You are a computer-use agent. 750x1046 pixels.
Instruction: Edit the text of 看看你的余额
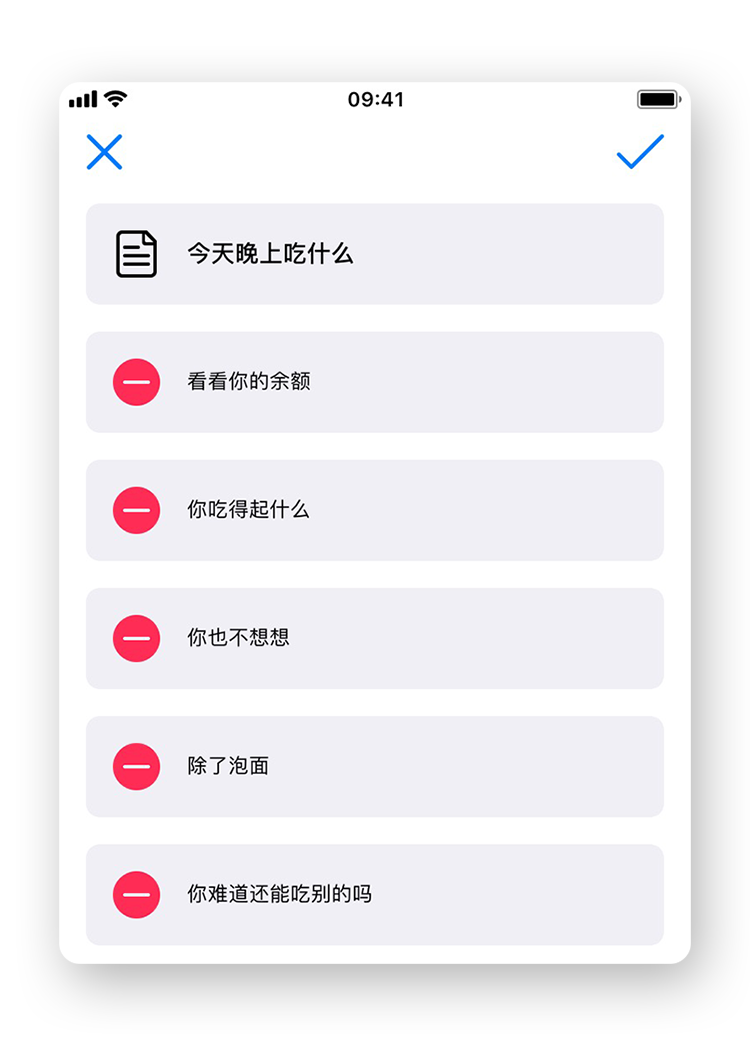tap(249, 382)
